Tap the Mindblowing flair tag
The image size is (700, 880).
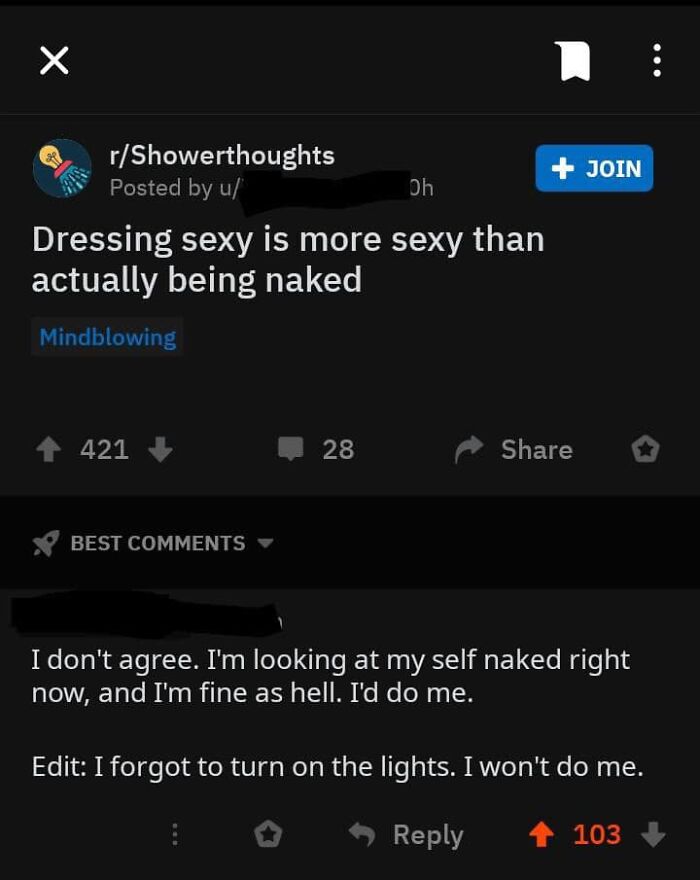107,337
